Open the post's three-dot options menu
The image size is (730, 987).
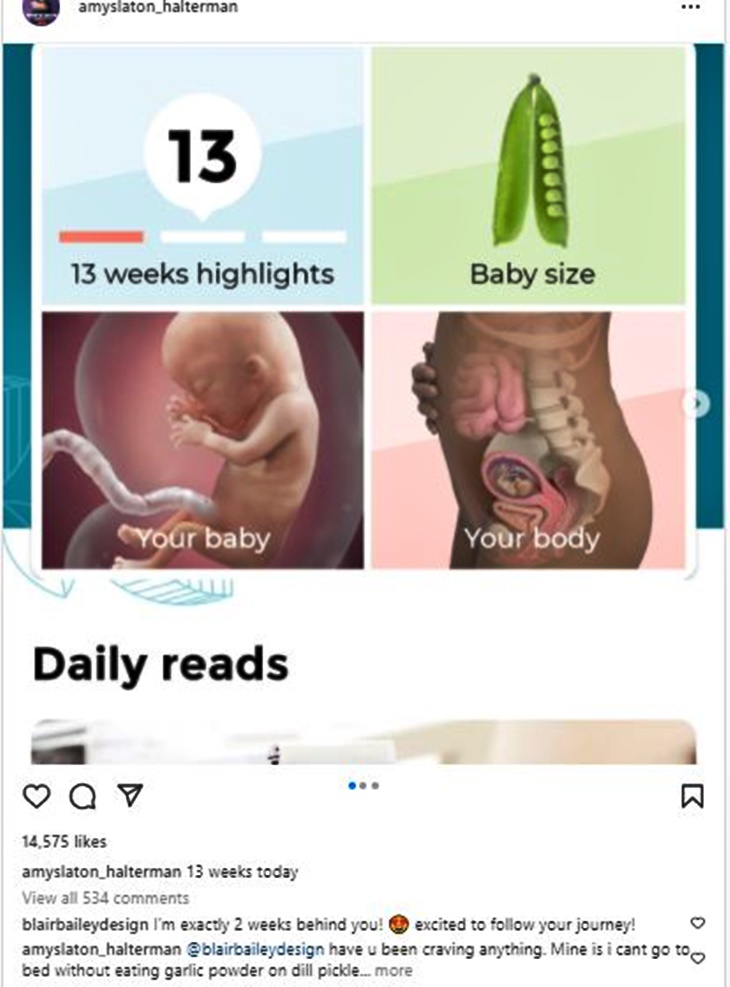(690, 7)
